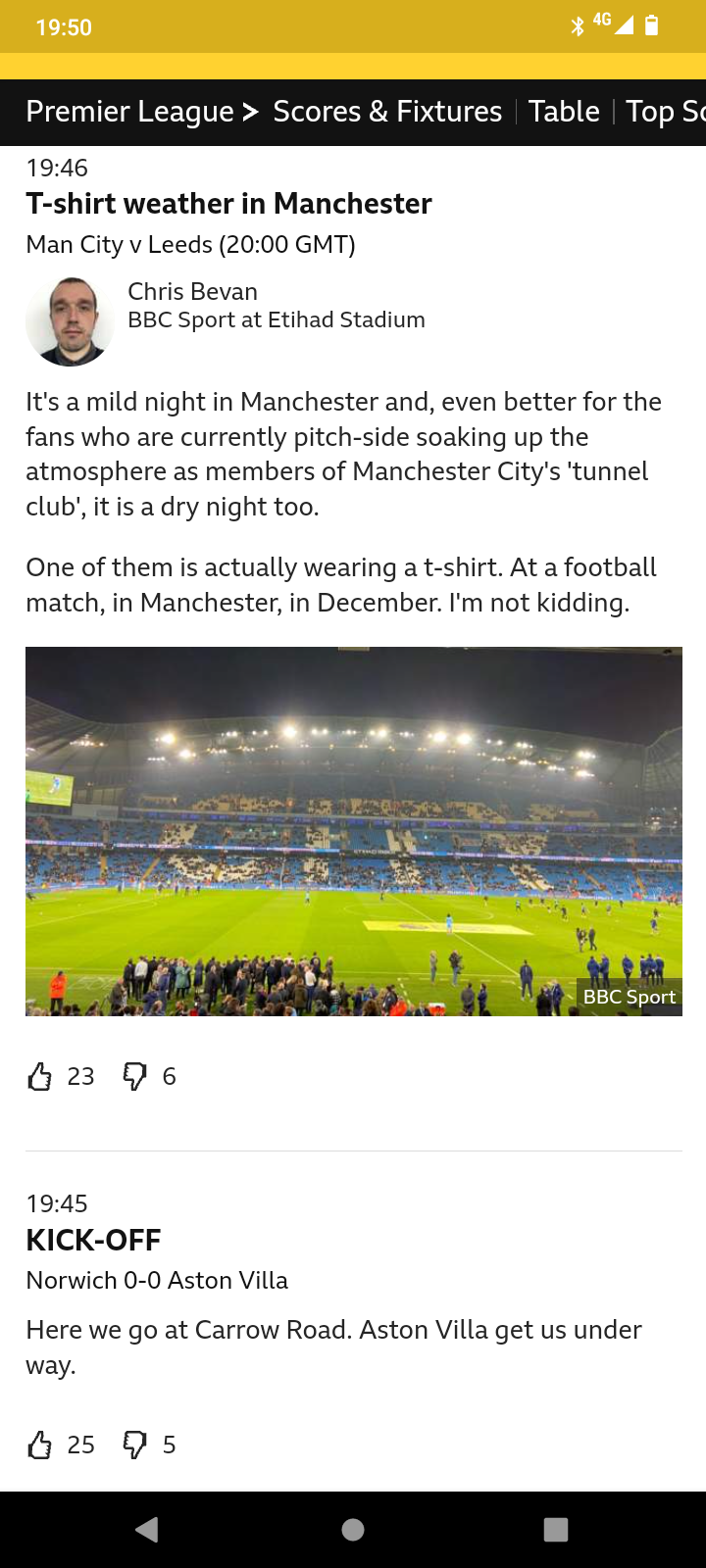
Task: Go back using the system back button
Action: coord(148,1530)
